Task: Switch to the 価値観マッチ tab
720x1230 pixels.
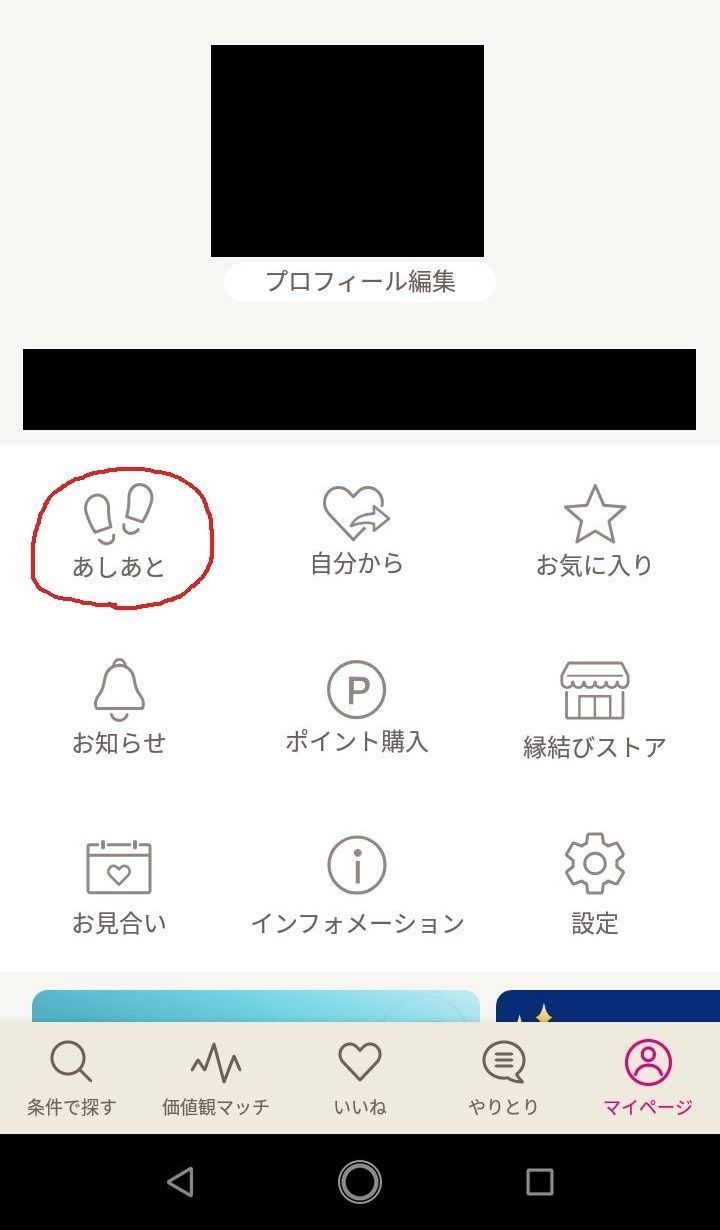Action: [x=215, y=1078]
